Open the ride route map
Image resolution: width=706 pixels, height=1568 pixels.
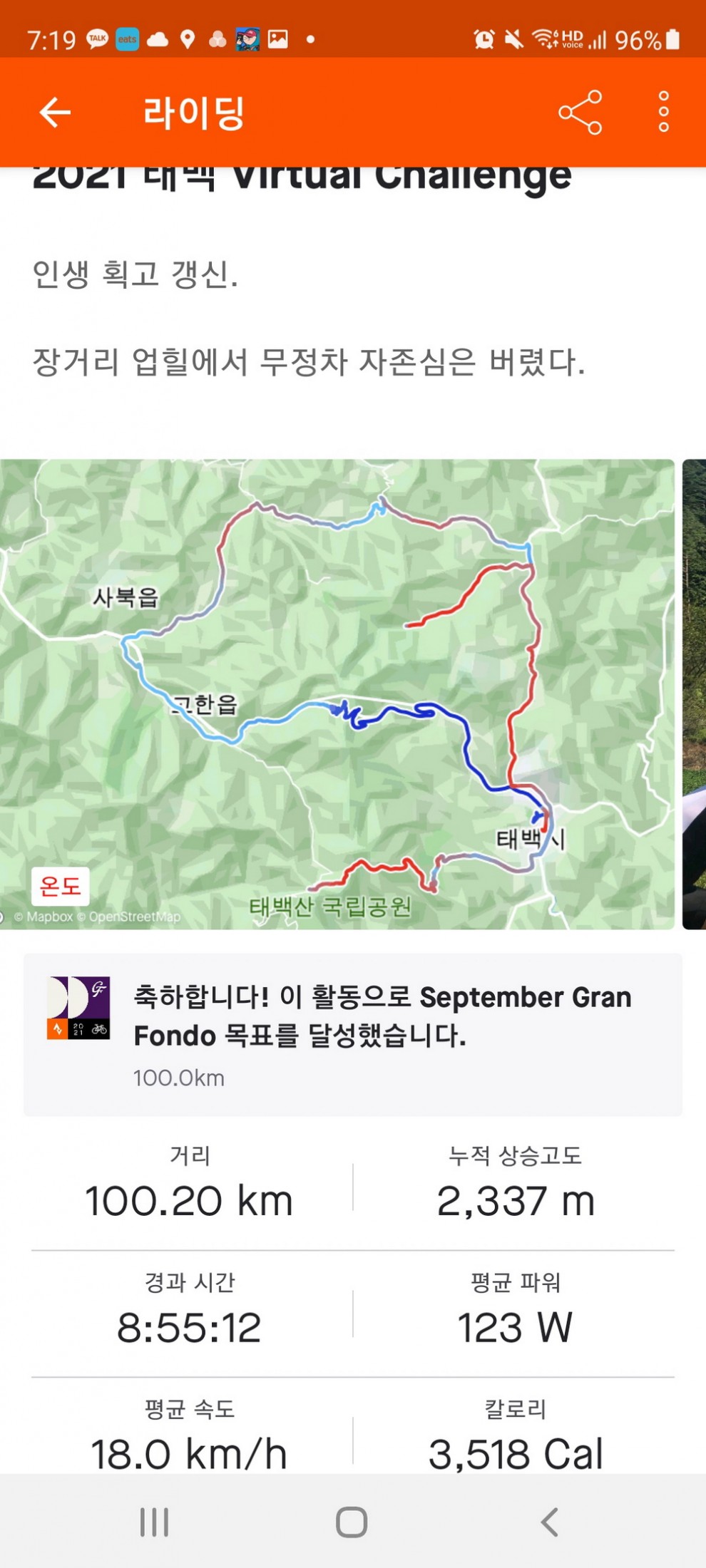(337, 693)
